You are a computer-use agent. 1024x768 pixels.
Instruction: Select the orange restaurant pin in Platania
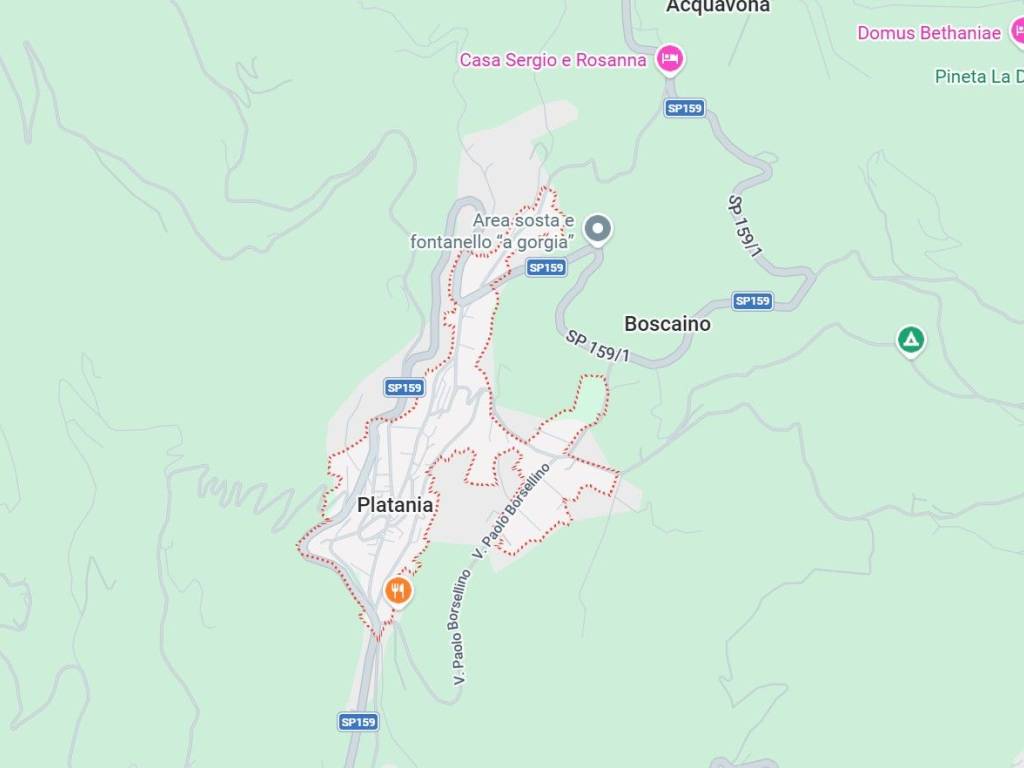(398, 590)
